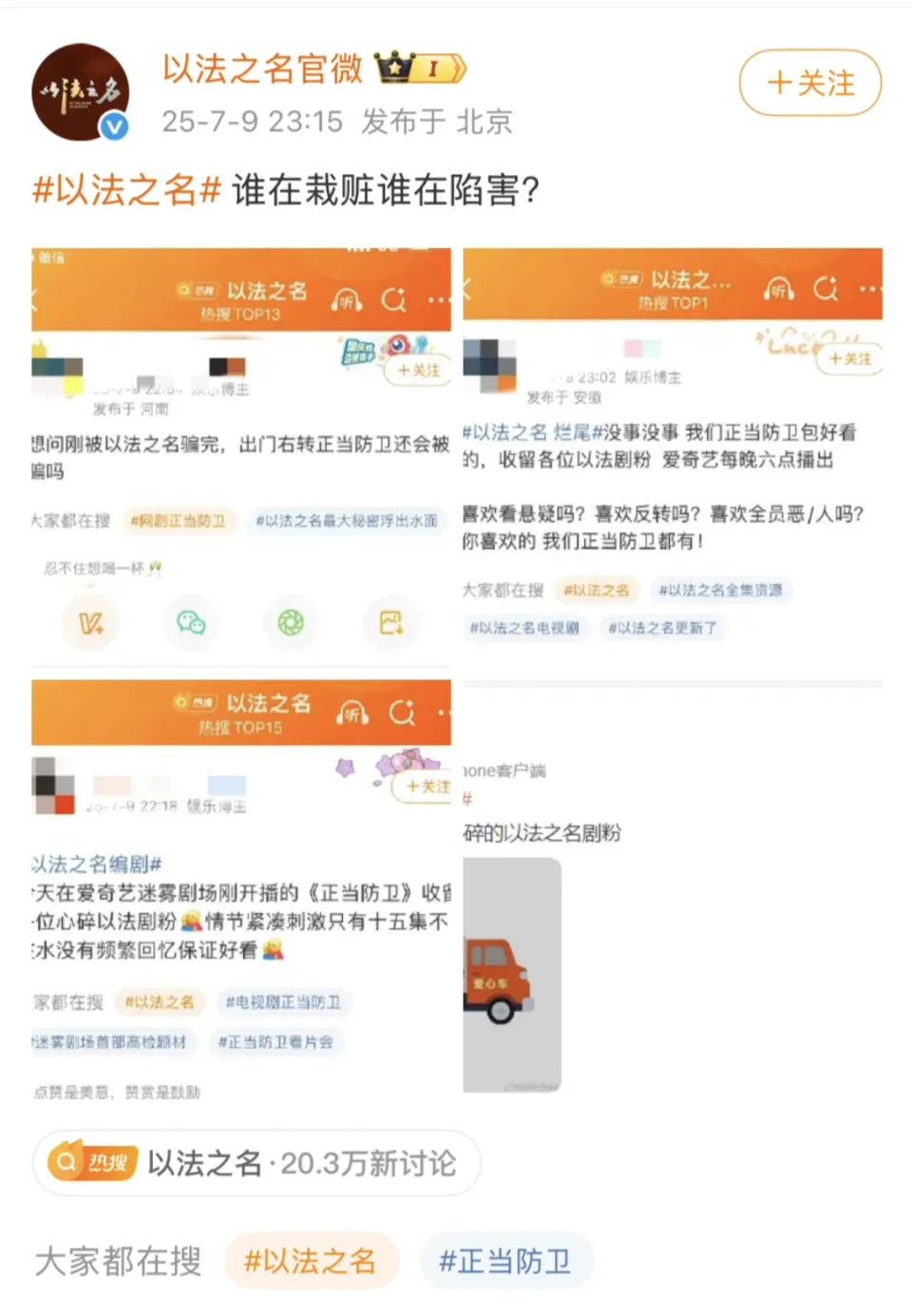Open the hot search 以法之名·20.3万新讨论
This screenshot has height=1316, width=912.
coord(256,1163)
